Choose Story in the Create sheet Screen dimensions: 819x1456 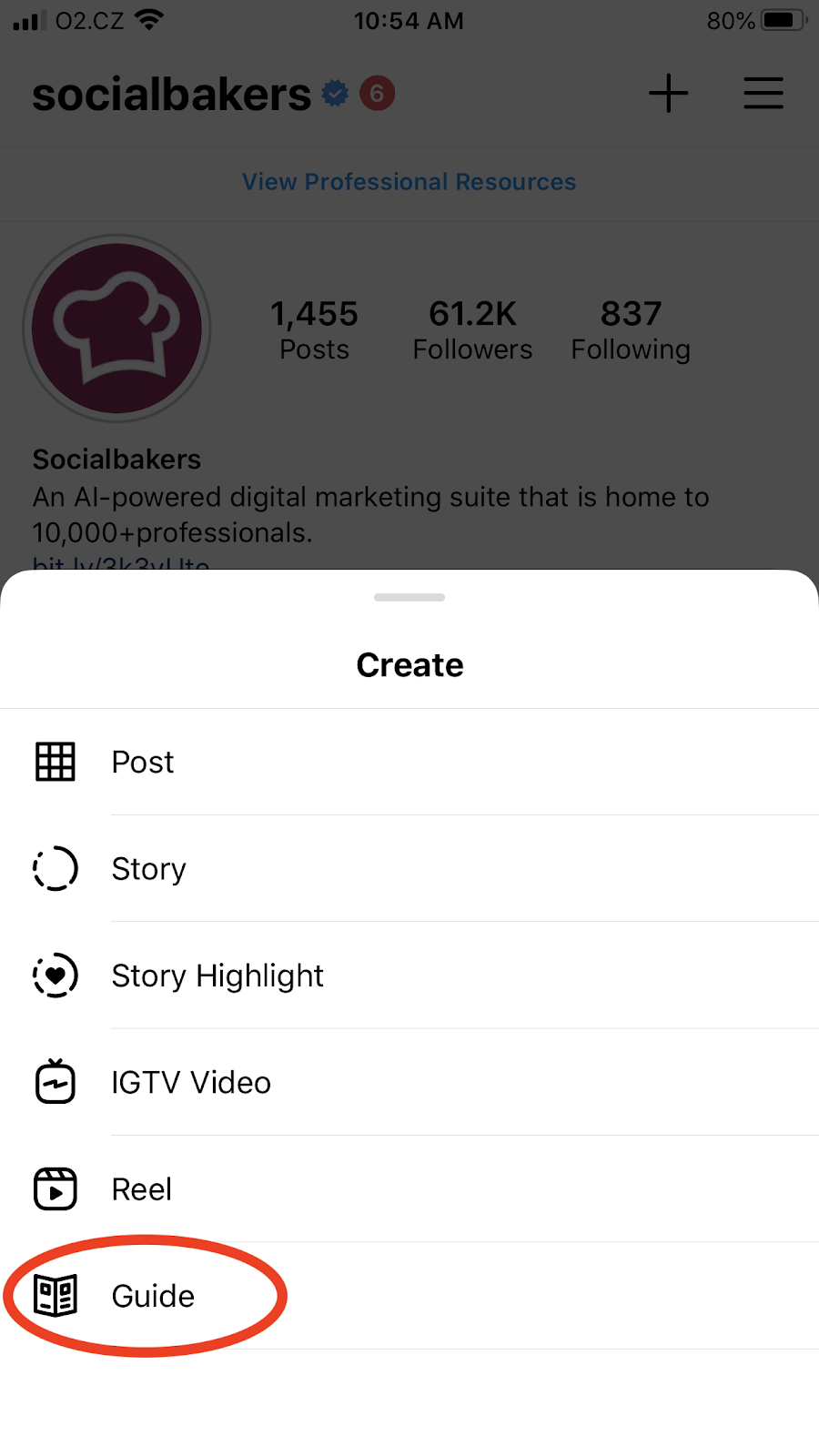point(148,869)
